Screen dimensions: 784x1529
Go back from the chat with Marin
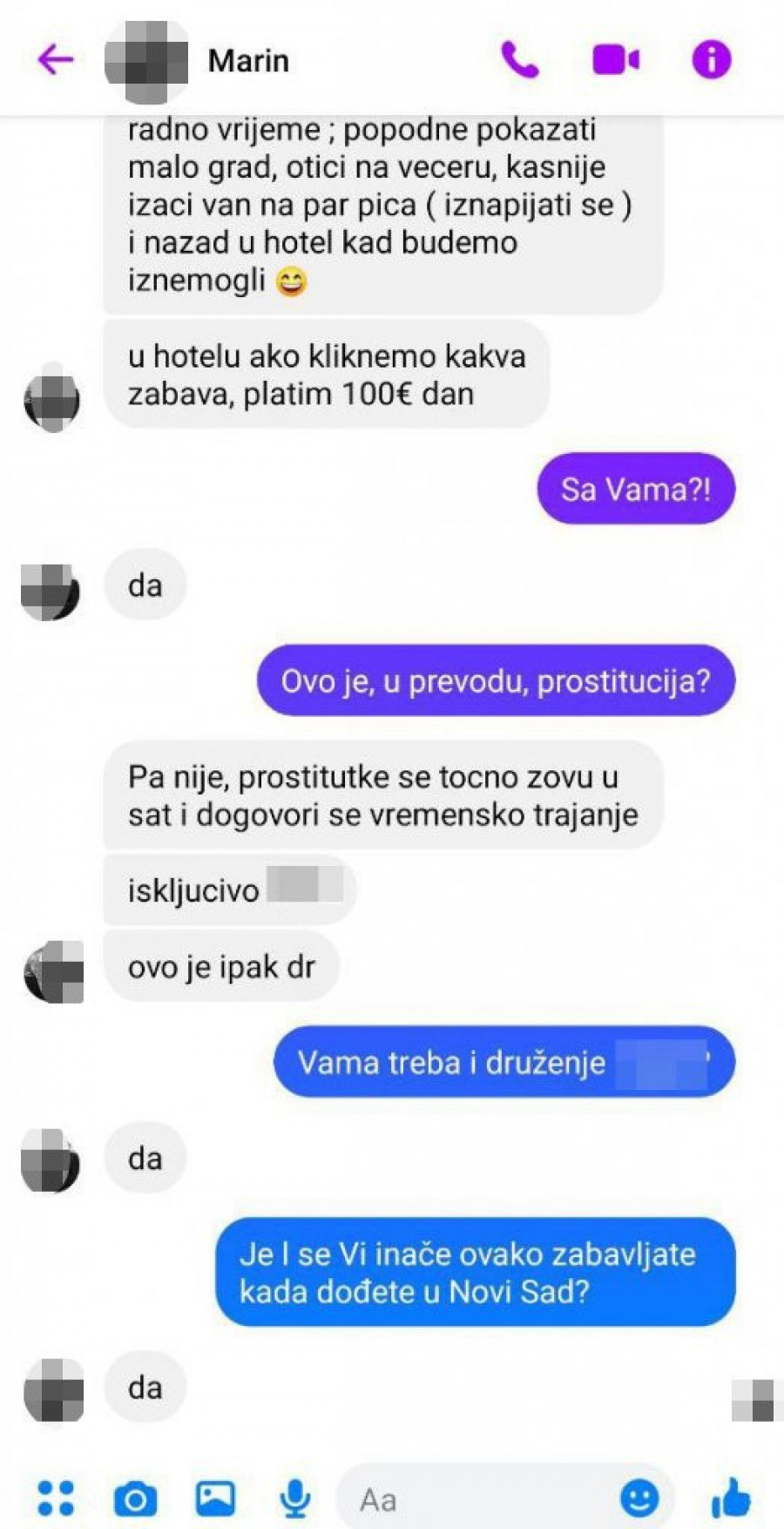coord(56,60)
